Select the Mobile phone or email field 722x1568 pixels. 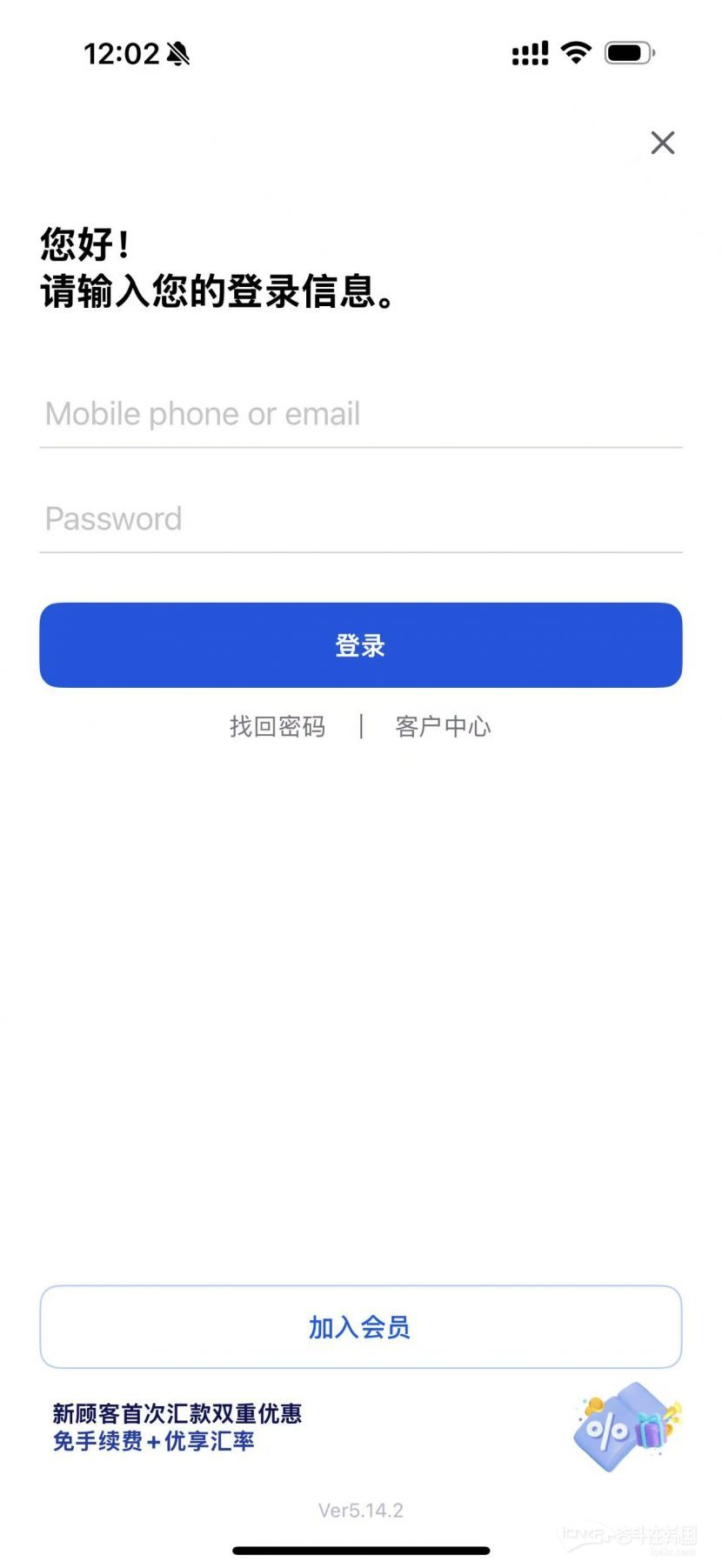(x=360, y=414)
